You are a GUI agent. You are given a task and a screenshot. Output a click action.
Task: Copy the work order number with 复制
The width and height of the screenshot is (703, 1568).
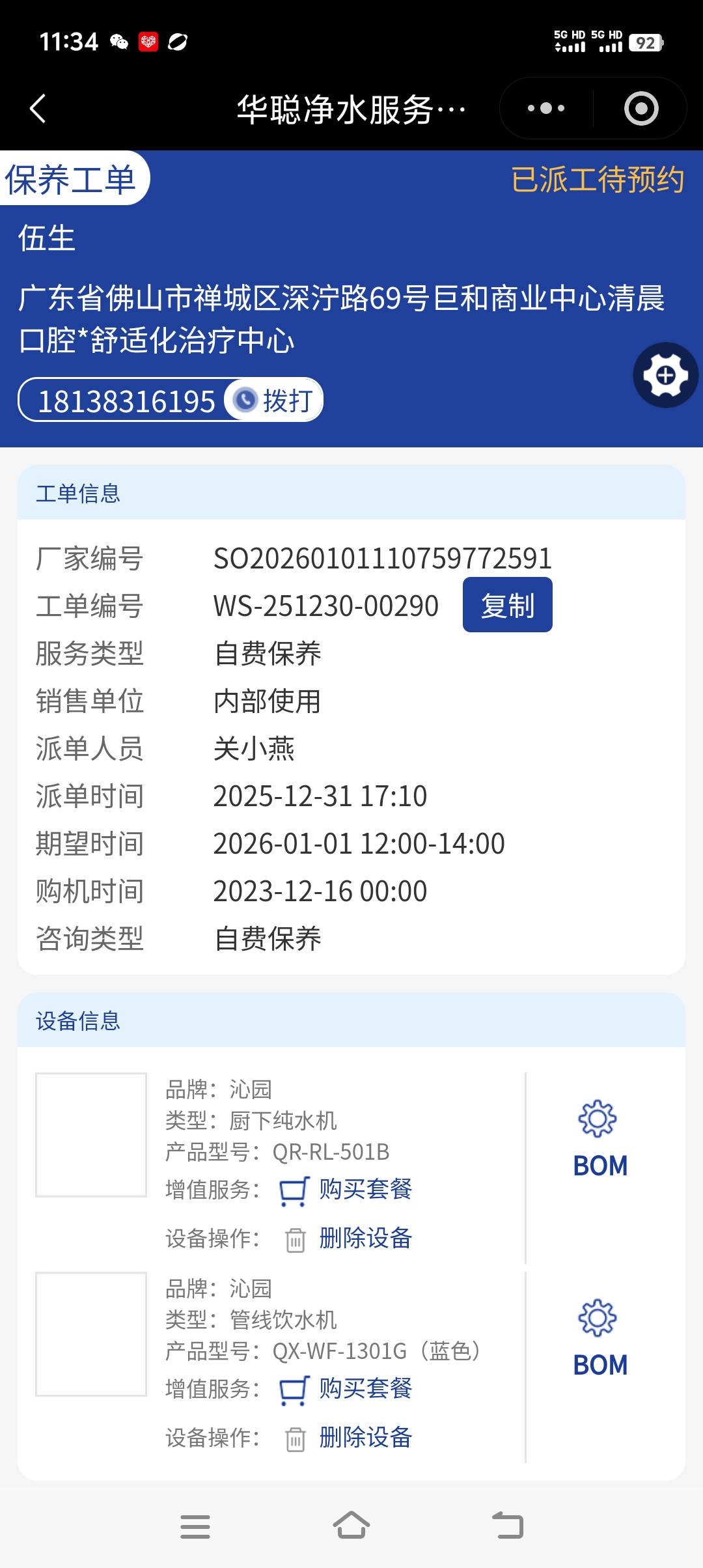pyautogui.click(x=507, y=605)
